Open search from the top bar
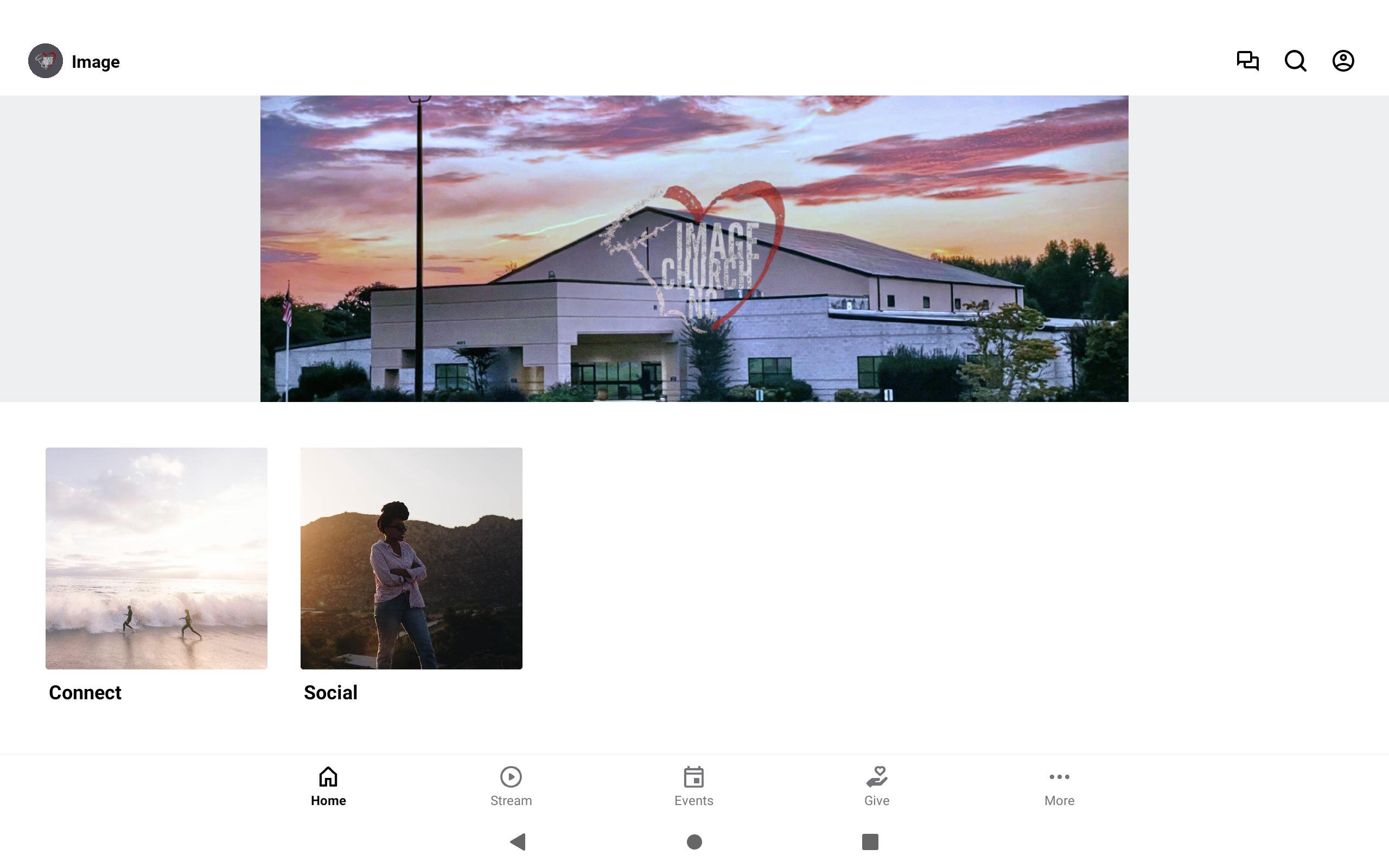This screenshot has height=868, width=1389. click(1295, 61)
